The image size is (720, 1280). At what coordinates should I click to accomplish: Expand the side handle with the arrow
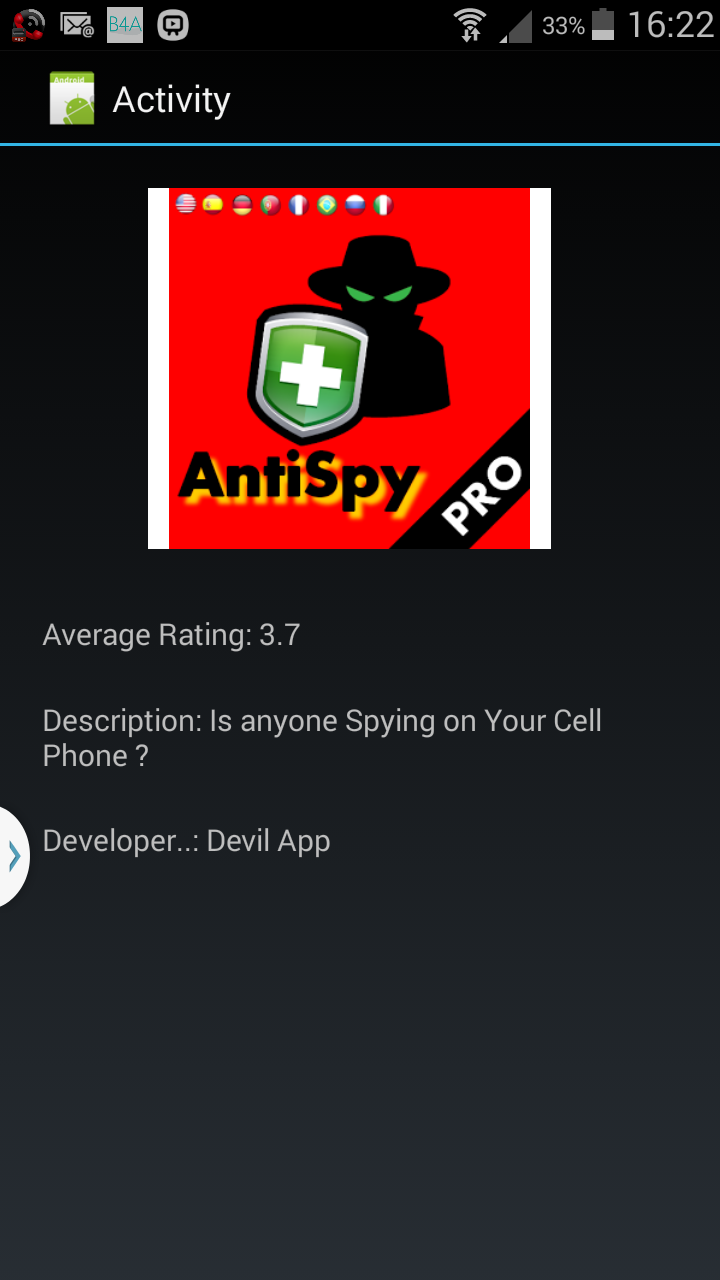[x=13, y=856]
